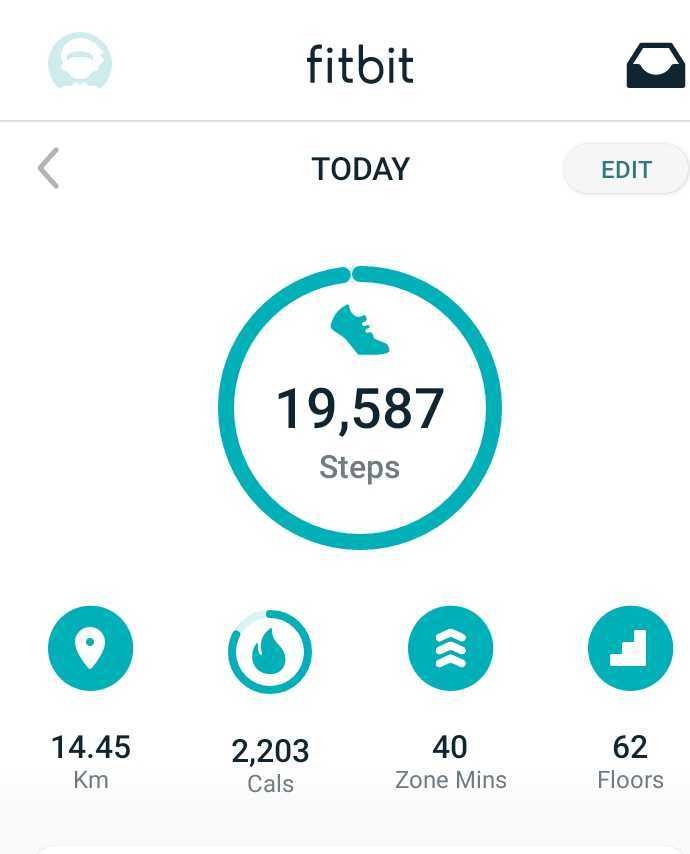Open the 19,587 steps ring
Screen dimensions: 690x854
pos(360,408)
